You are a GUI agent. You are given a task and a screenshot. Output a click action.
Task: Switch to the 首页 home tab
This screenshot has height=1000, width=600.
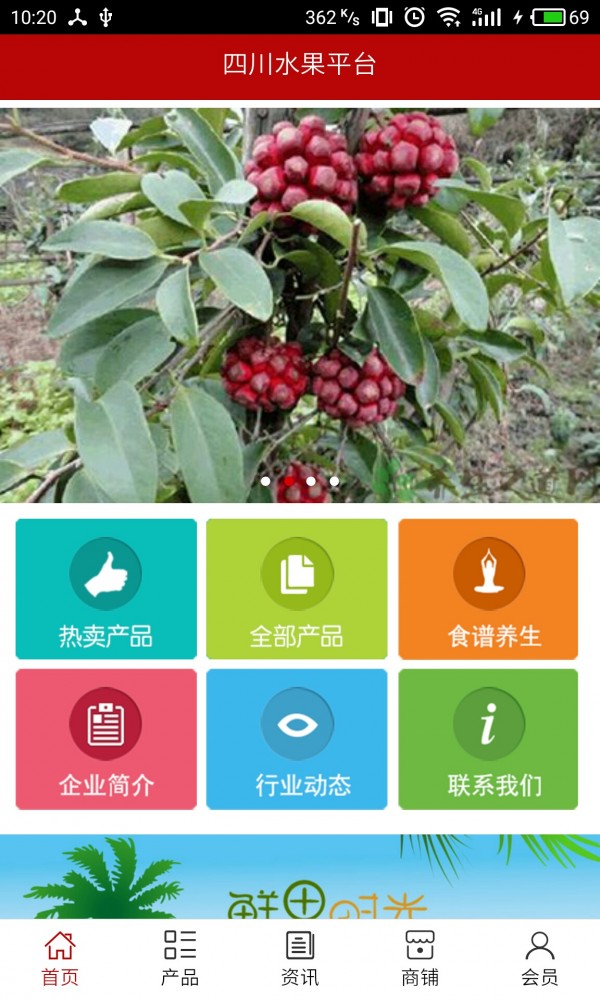point(60,959)
